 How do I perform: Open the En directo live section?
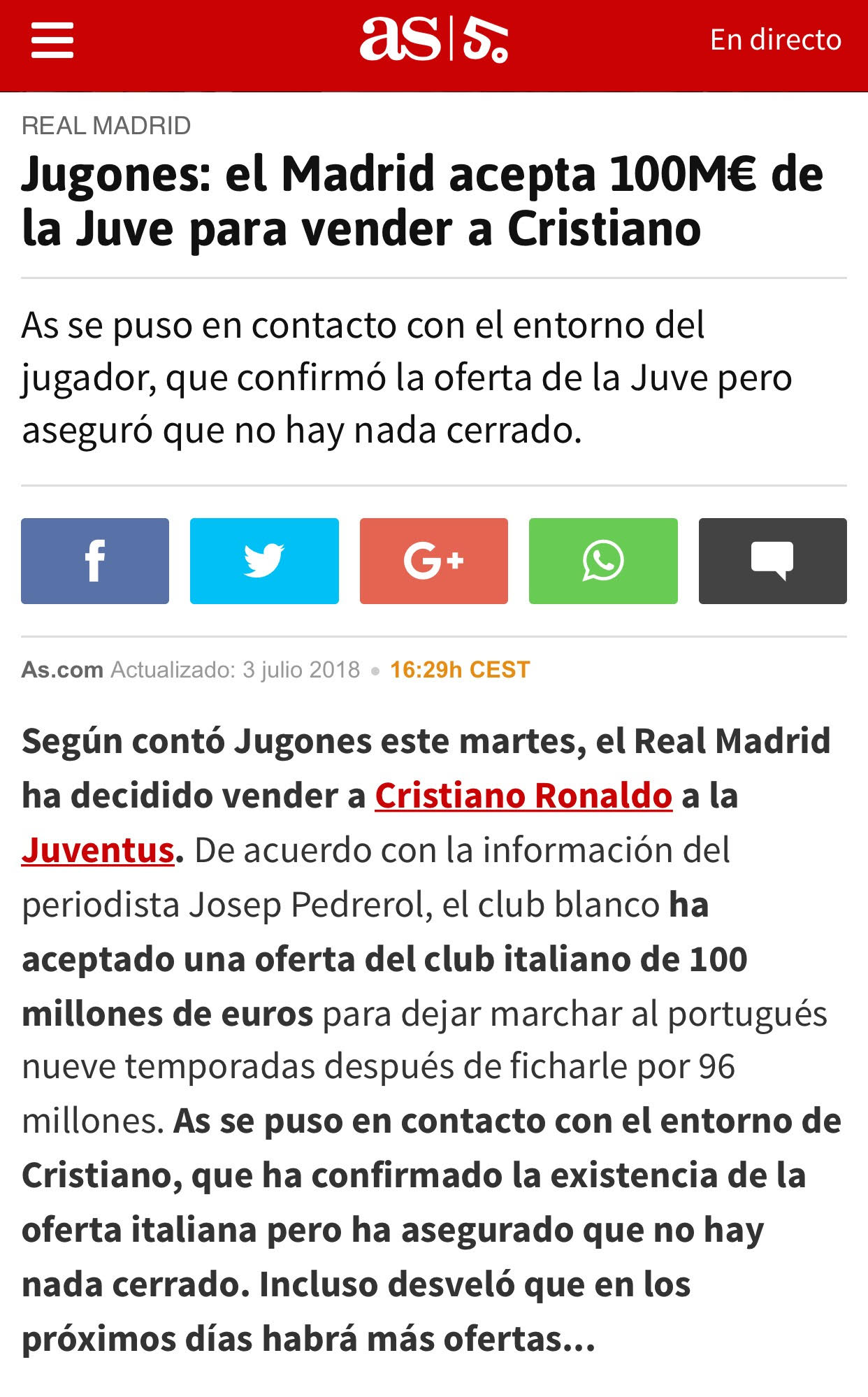coord(775,40)
